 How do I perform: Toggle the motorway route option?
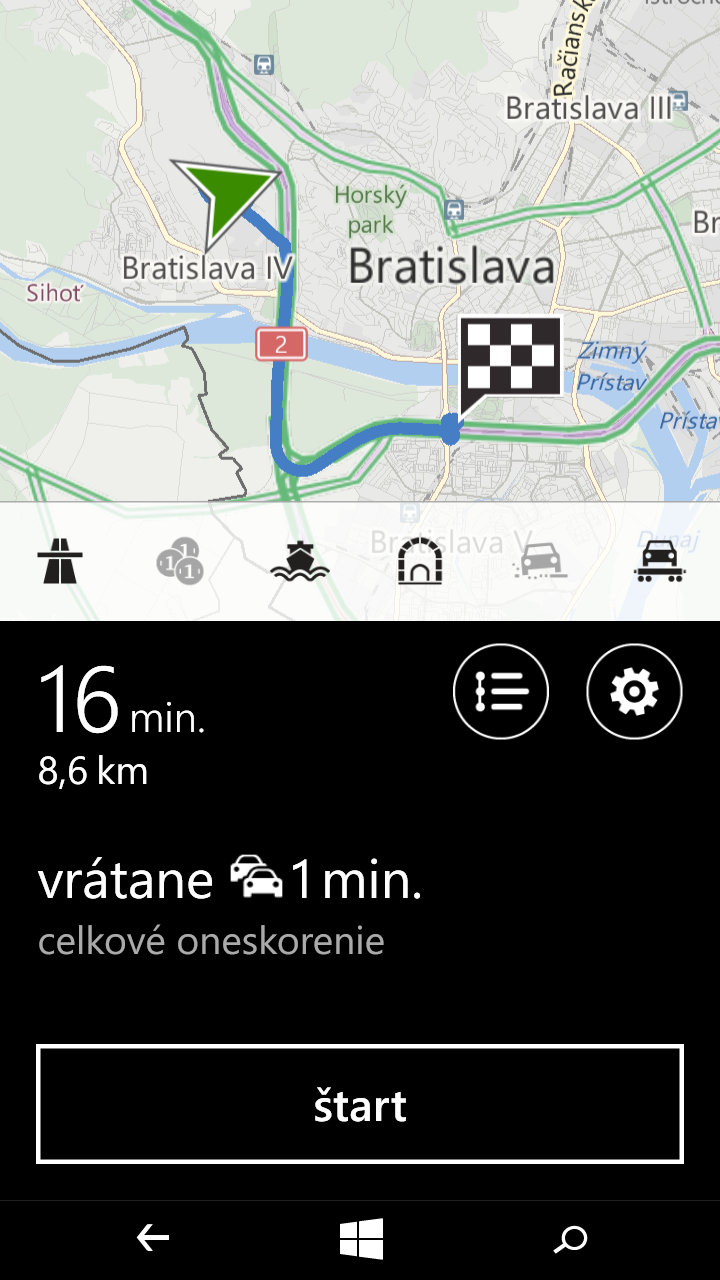click(60, 561)
